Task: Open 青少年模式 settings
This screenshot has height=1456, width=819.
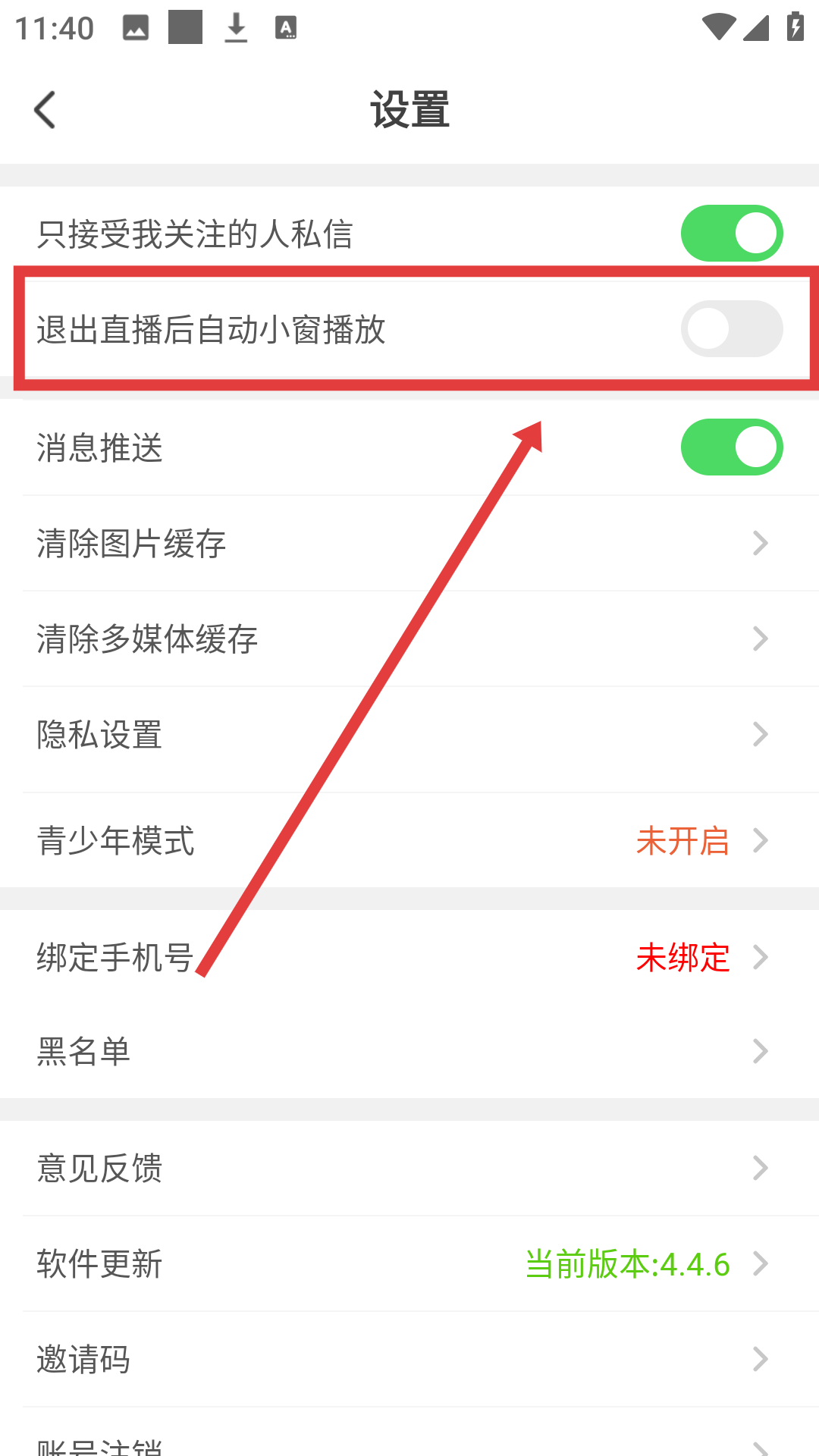Action: [x=409, y=841]
